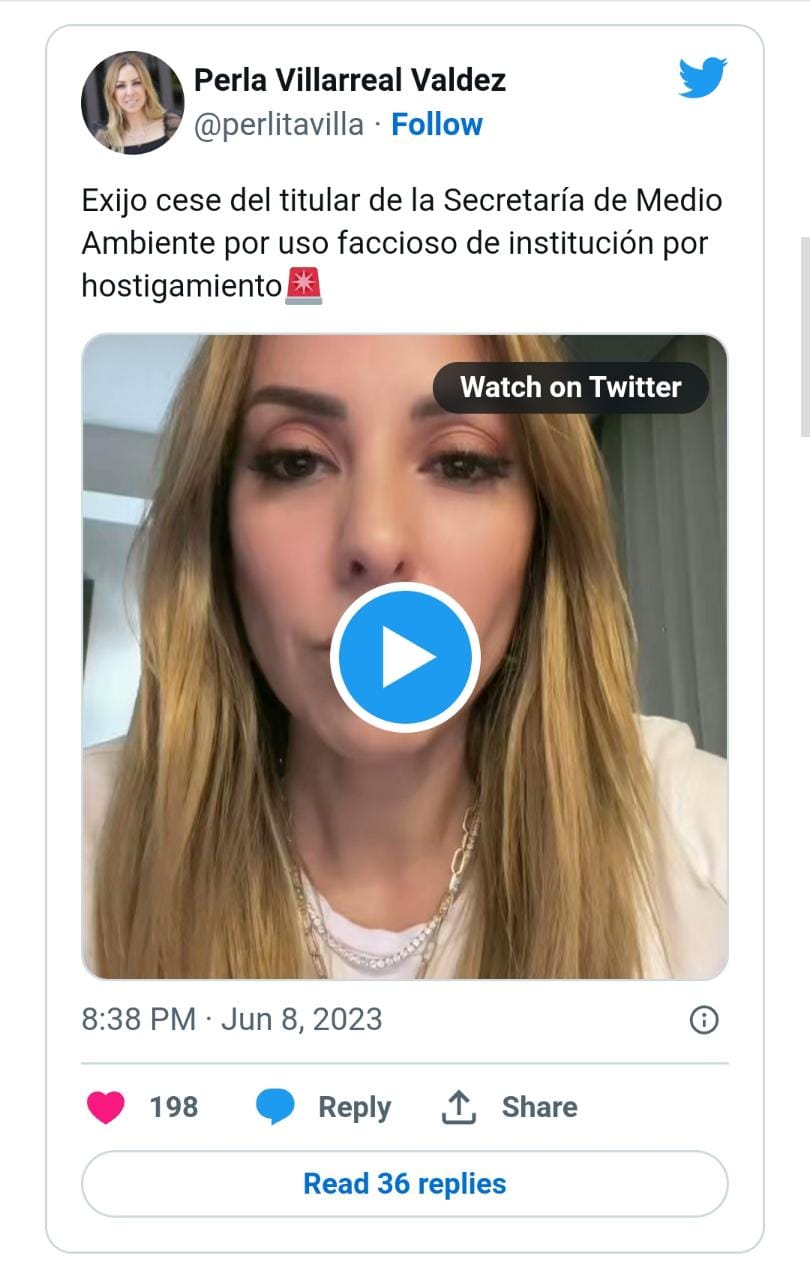Image resolution: width=810 pixels, height=1280 pixels.
Task: Open the 8:38 PM · Jun 8, 2023 timestamp
Action: (x=232, y=1019)
